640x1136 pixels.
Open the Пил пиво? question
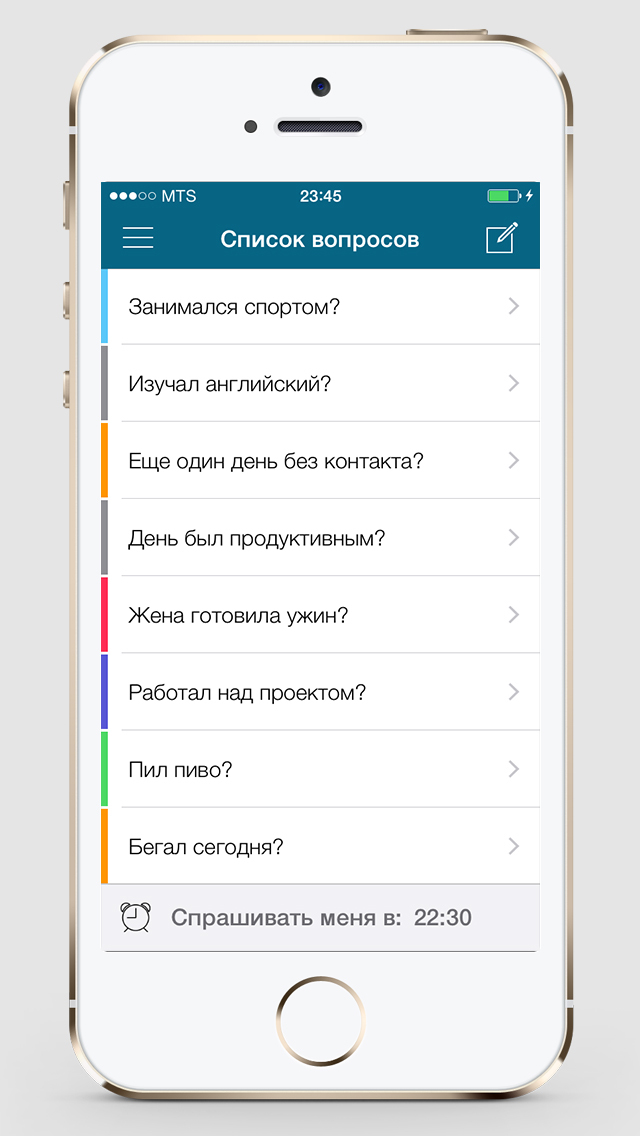(x=320, y=769)
